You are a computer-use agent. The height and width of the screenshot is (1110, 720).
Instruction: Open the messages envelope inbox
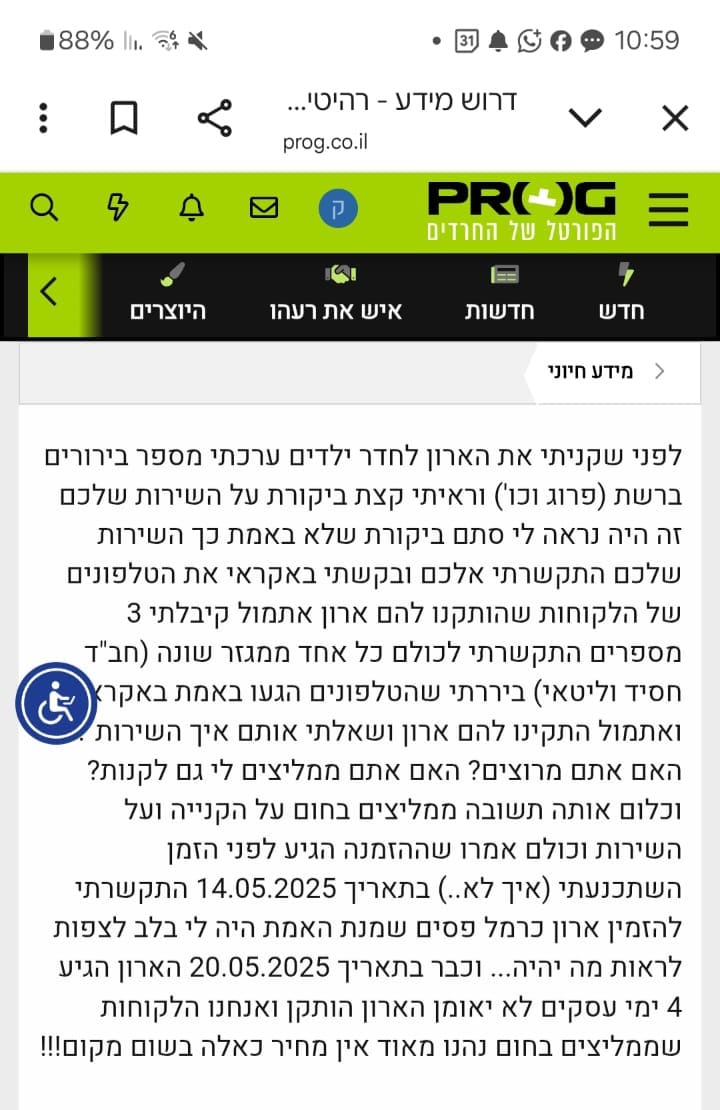[263, 208]
